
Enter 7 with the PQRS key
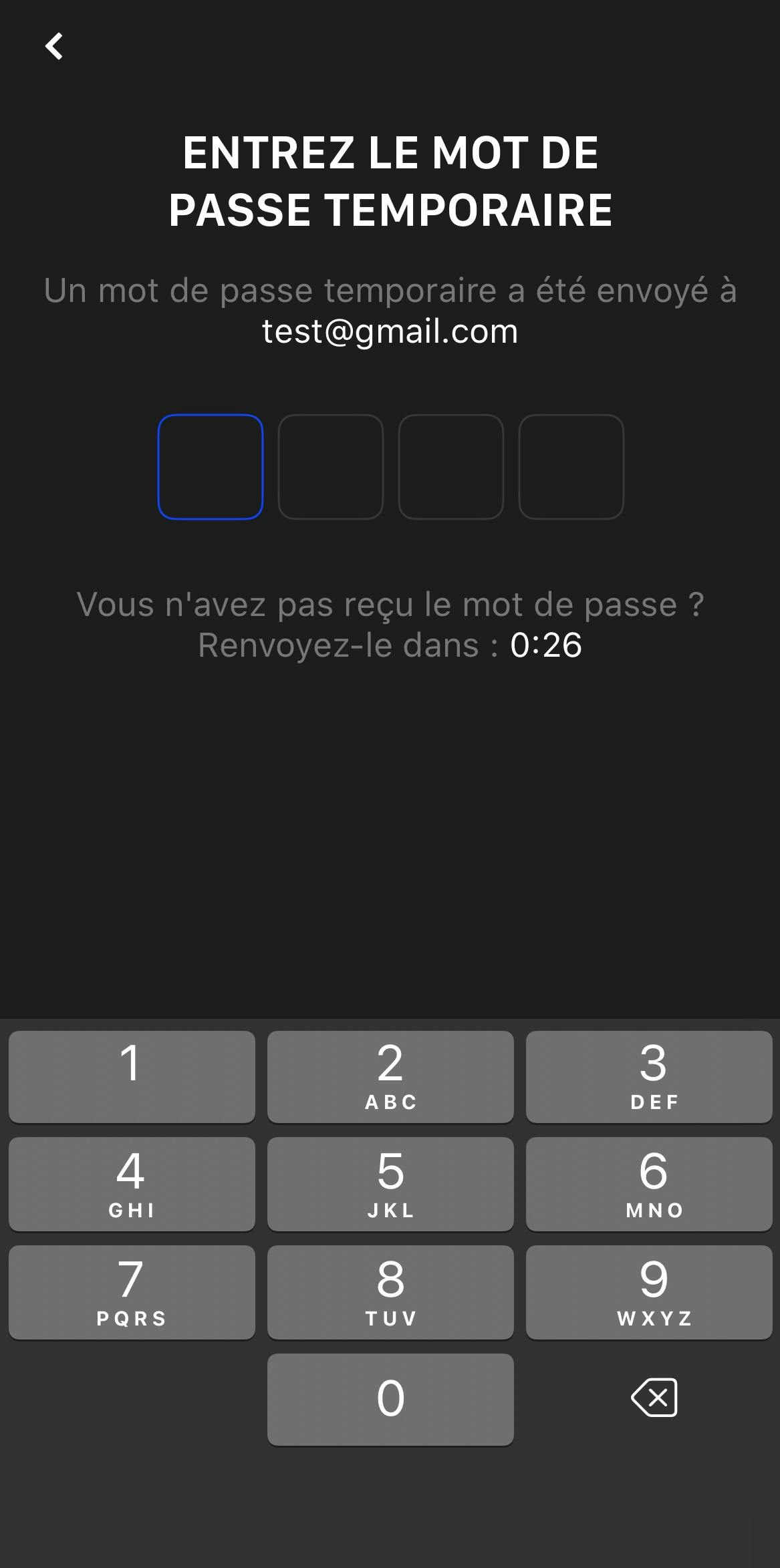pos(132,1292)
